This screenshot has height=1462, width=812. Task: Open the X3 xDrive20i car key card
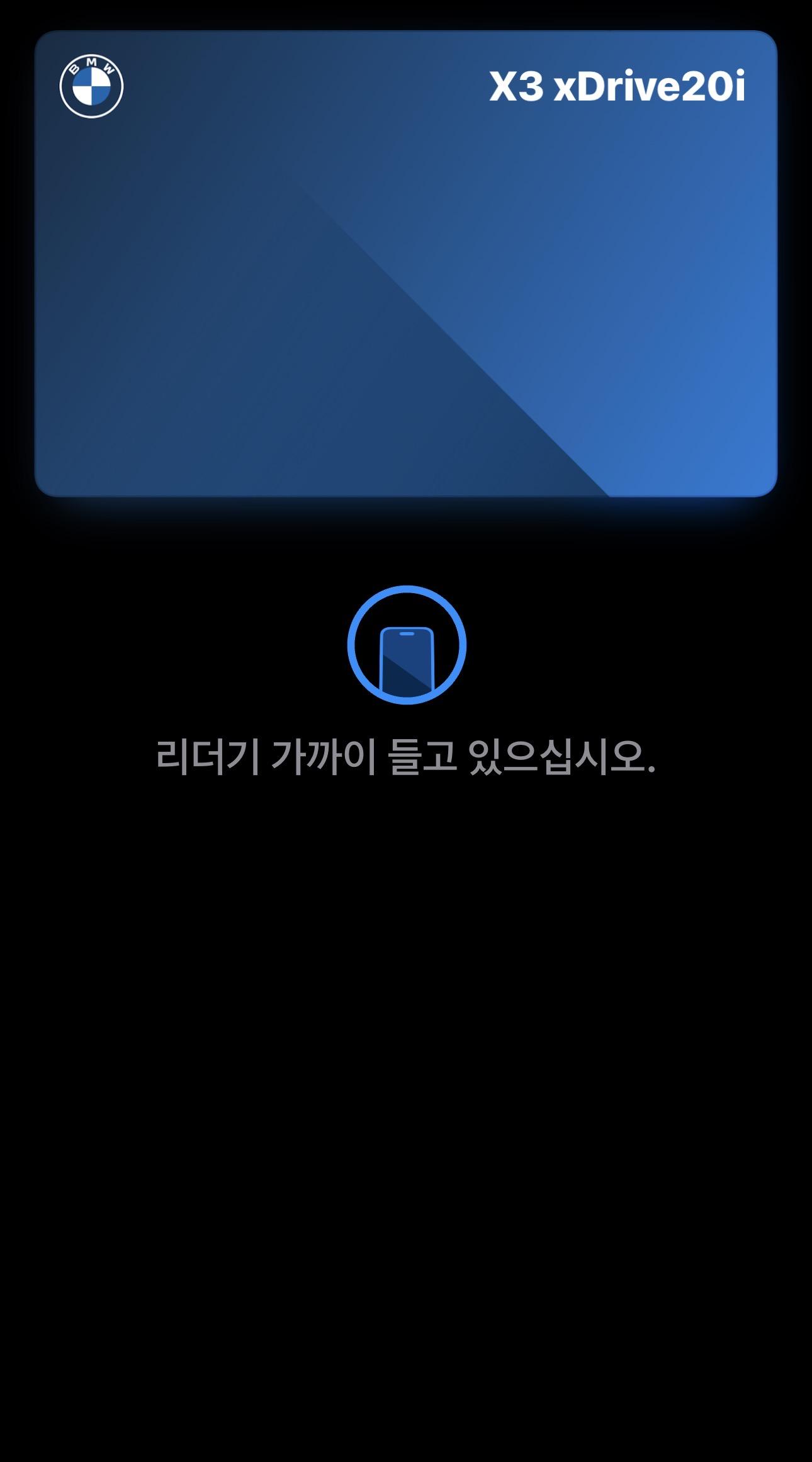(406, 264)
